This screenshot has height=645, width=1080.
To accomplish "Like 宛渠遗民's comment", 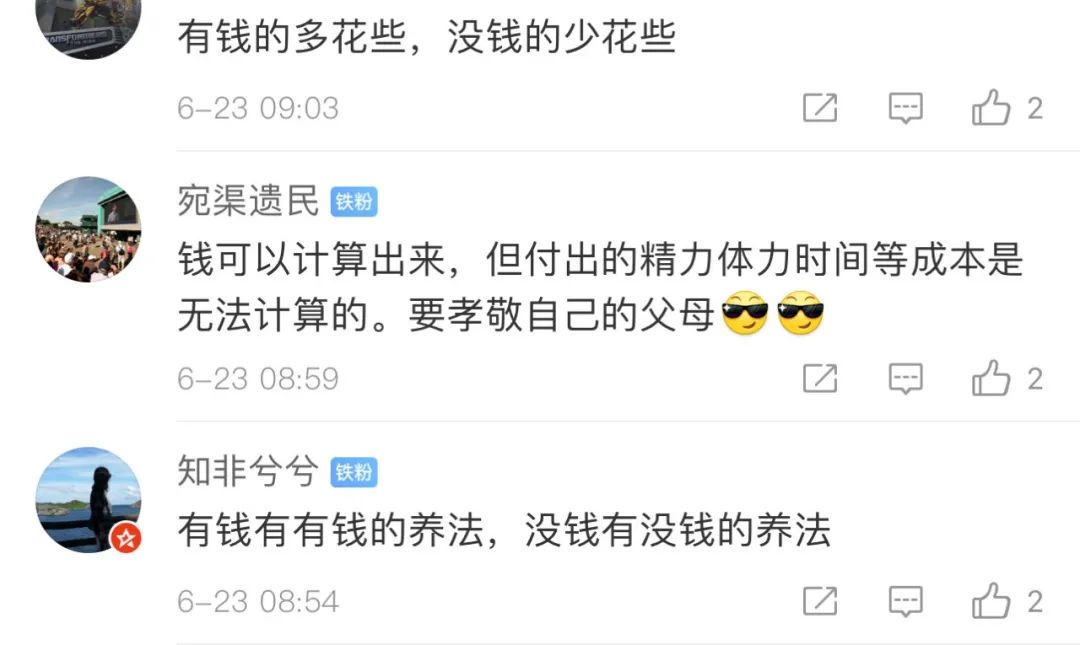I will (991, 378).
